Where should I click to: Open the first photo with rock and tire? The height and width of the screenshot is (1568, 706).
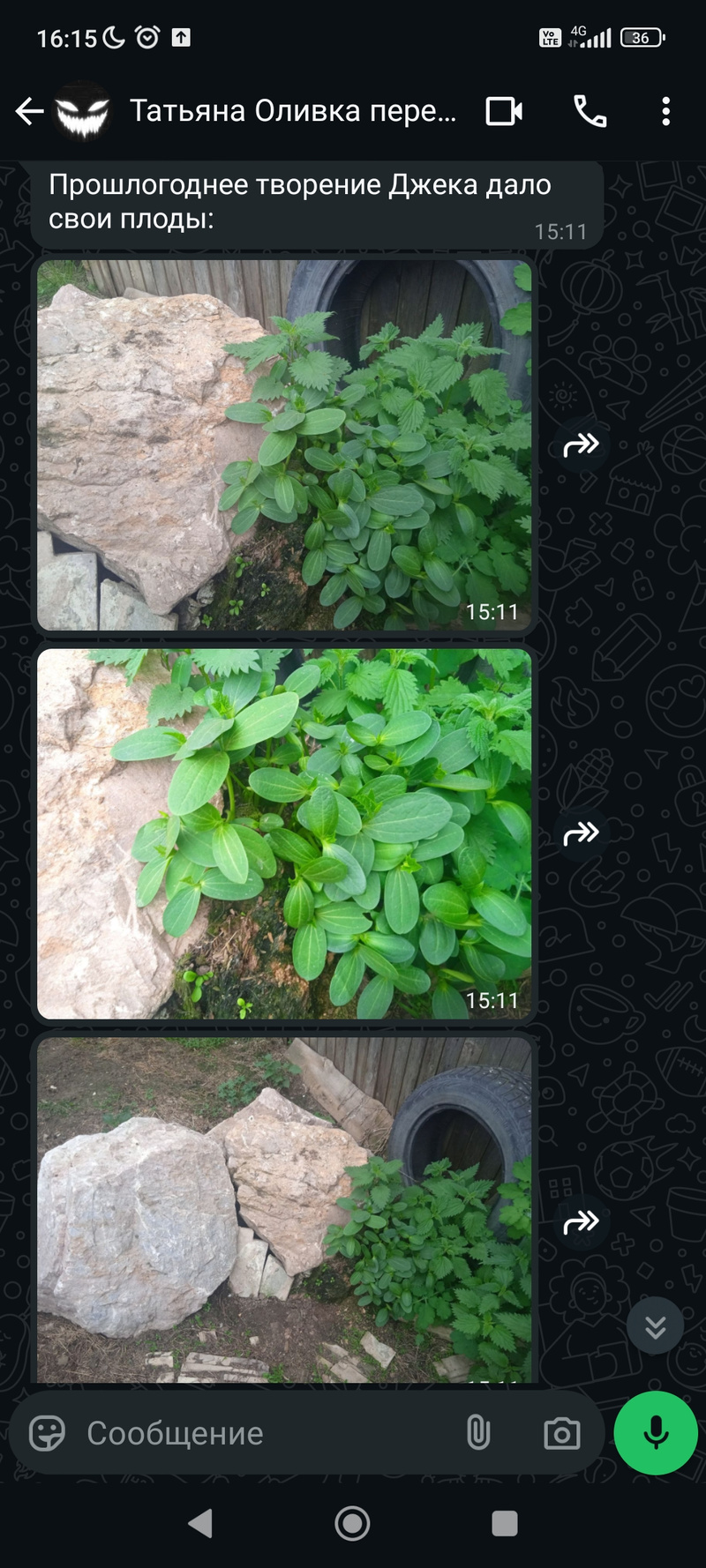pyautogui.click(x=283, y=444)
